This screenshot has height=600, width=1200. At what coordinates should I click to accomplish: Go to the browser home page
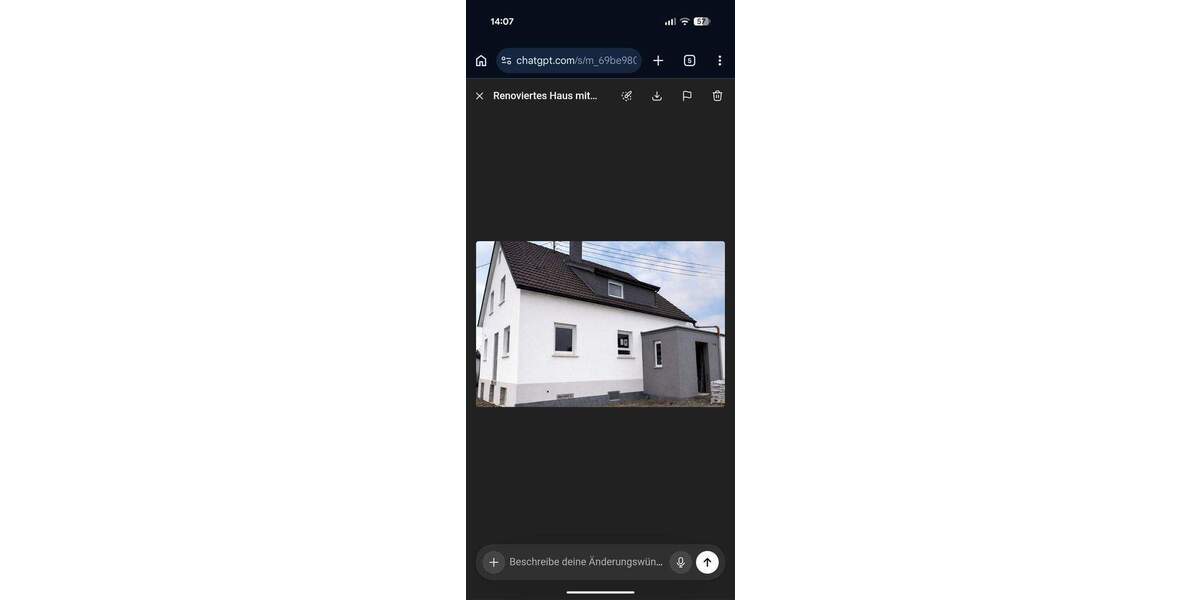(x=481, y=61)
